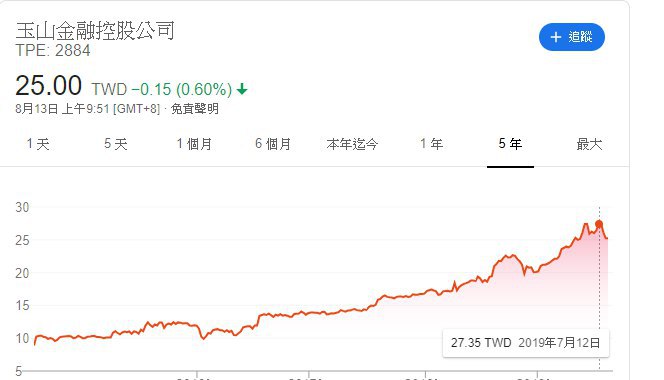Select the 5 天 time range
Image resolution: width=664 pixels, height=380 pixels.
pos(116,144)
